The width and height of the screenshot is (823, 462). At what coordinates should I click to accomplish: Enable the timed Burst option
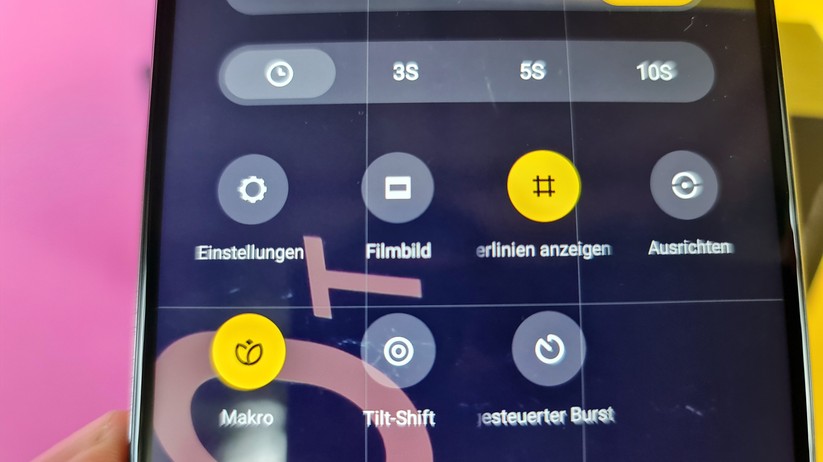(548, 349)
